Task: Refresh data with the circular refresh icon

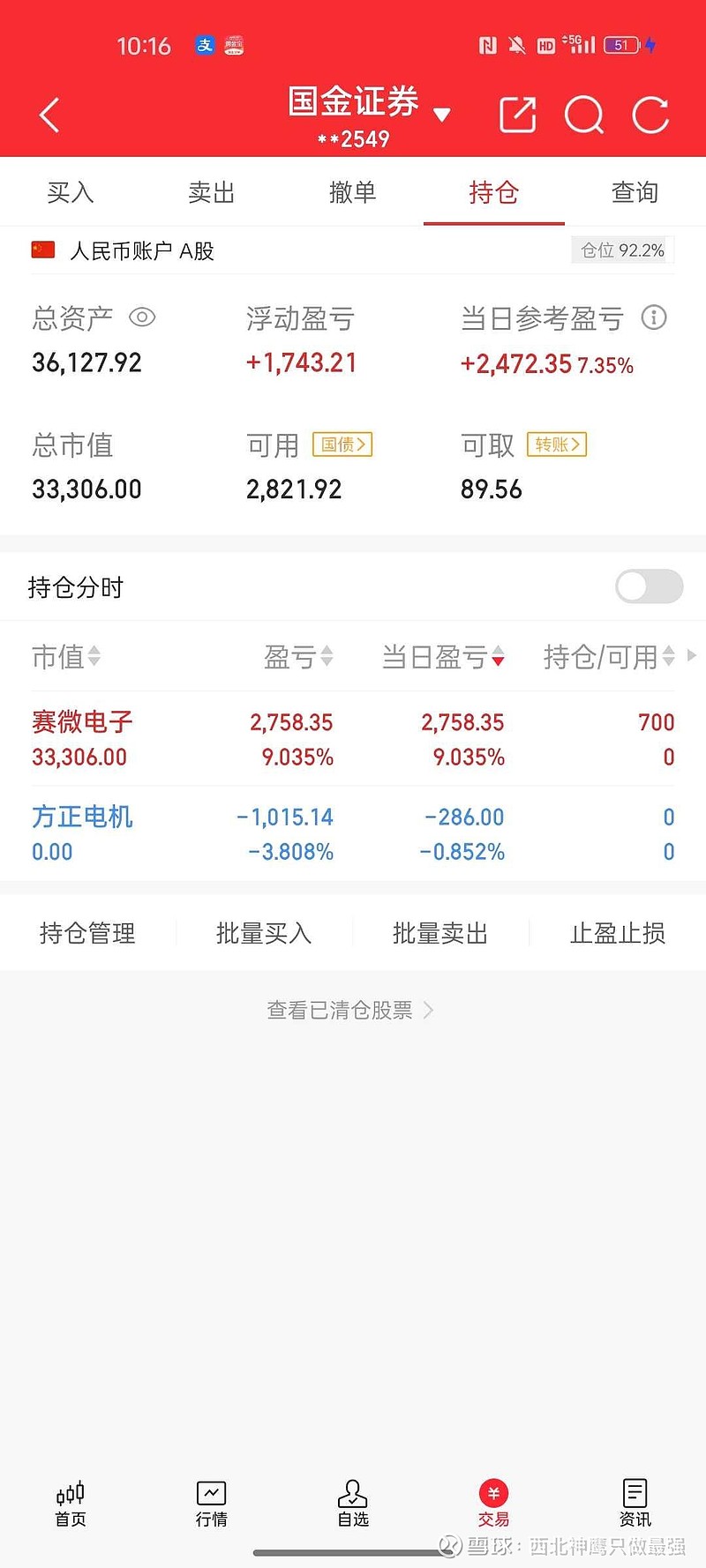Action: (650, 115)
